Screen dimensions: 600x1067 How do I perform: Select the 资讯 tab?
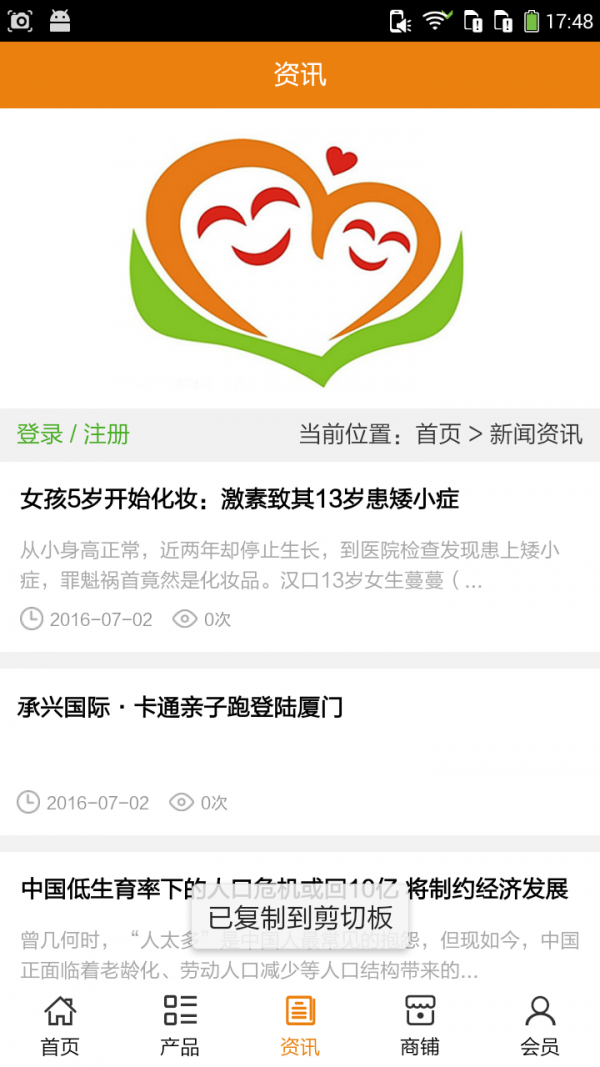pyautogui.click(x=300, y=1025)
